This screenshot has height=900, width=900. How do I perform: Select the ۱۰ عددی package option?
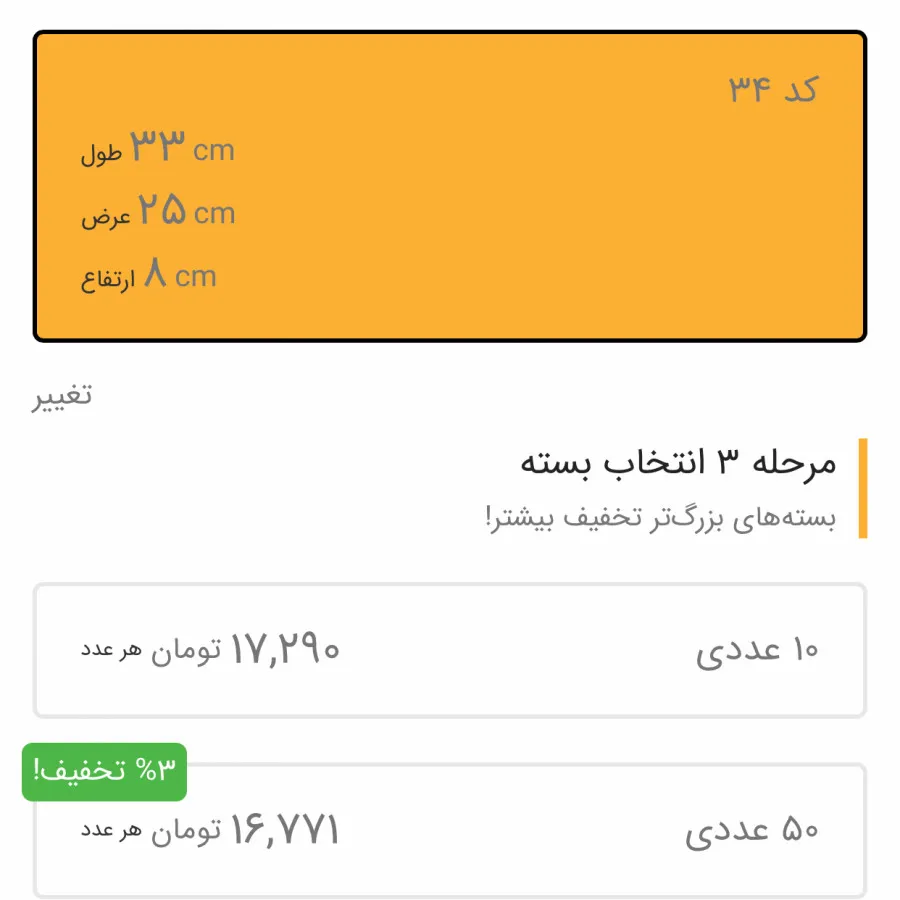(450, 651)
